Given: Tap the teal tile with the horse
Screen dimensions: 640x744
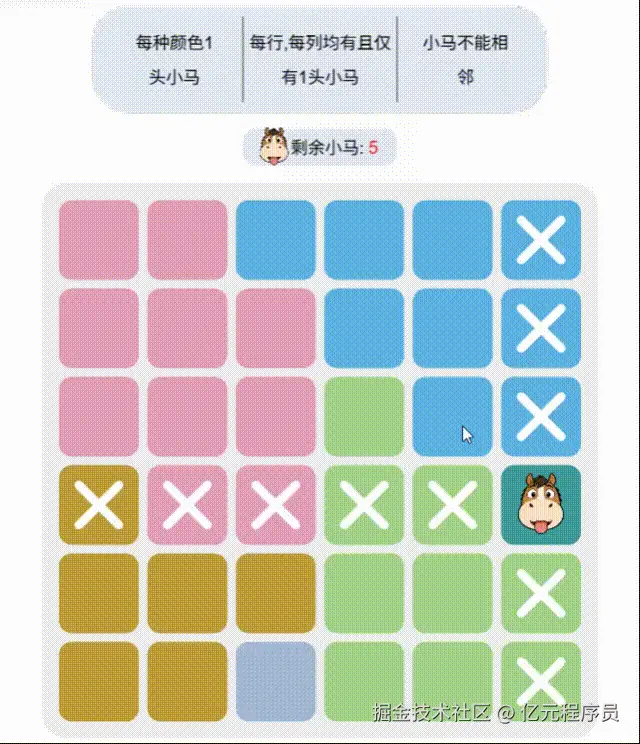Looking at the screenshot, I should (x=541, y=505).
